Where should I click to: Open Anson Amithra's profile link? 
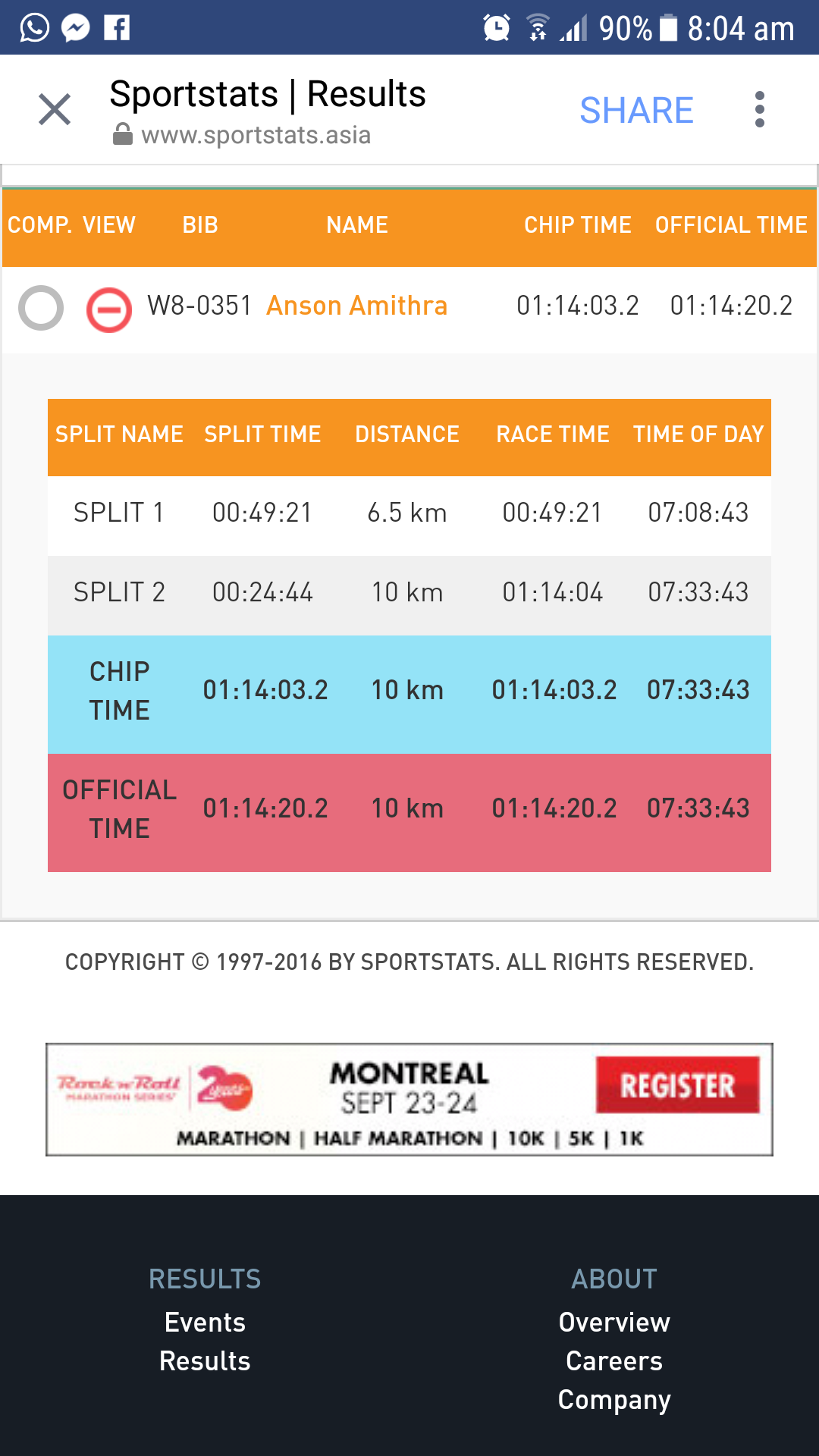click(356, 306)
